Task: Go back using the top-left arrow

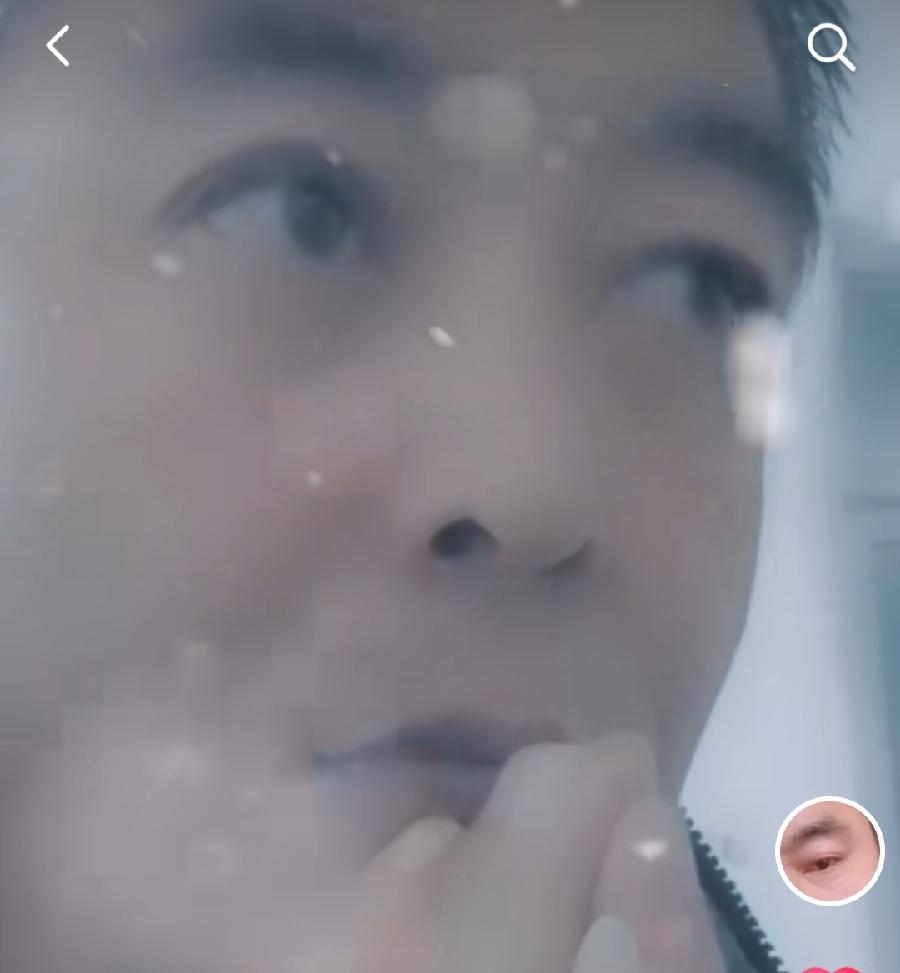Action: (x=58, y=47)
